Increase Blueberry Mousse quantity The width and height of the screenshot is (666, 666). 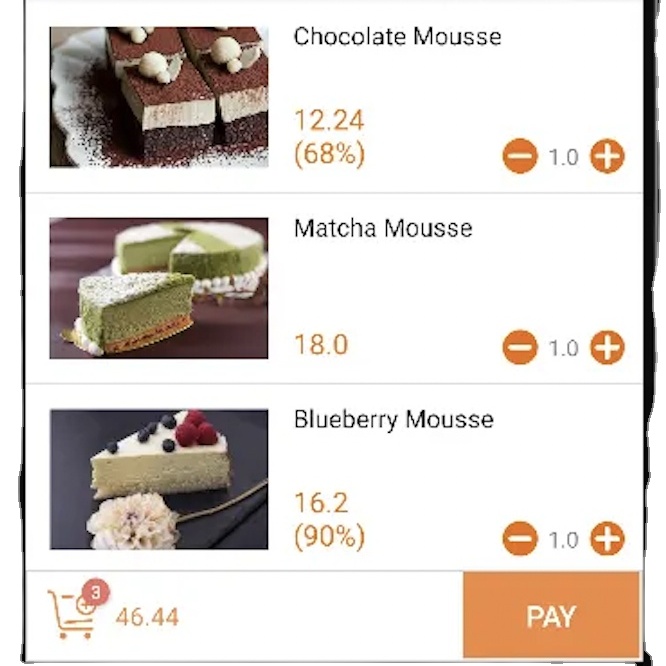coord(607,539)
